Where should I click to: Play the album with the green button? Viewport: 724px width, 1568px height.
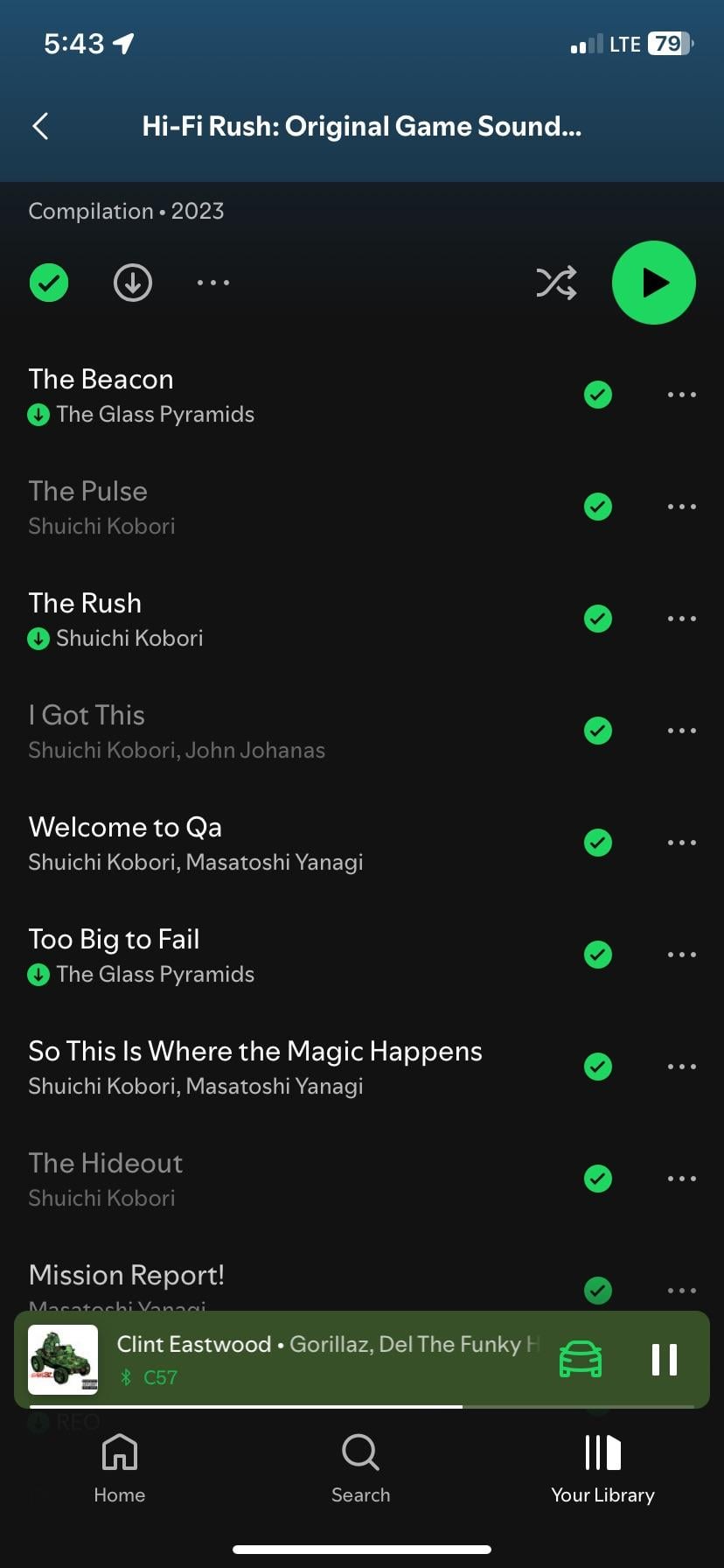click(x=653, y=283)
